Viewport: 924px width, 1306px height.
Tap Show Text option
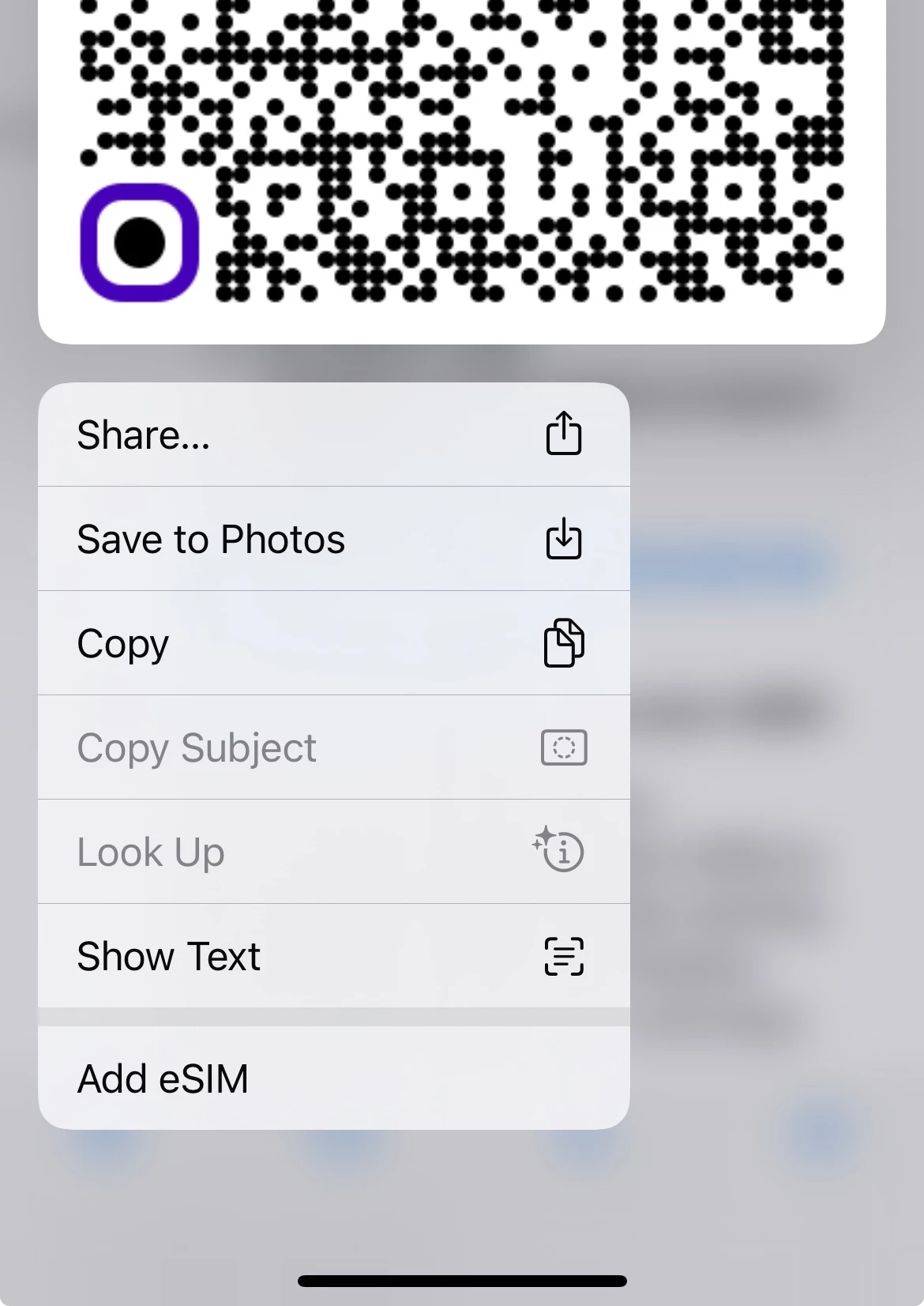(333, 956)
